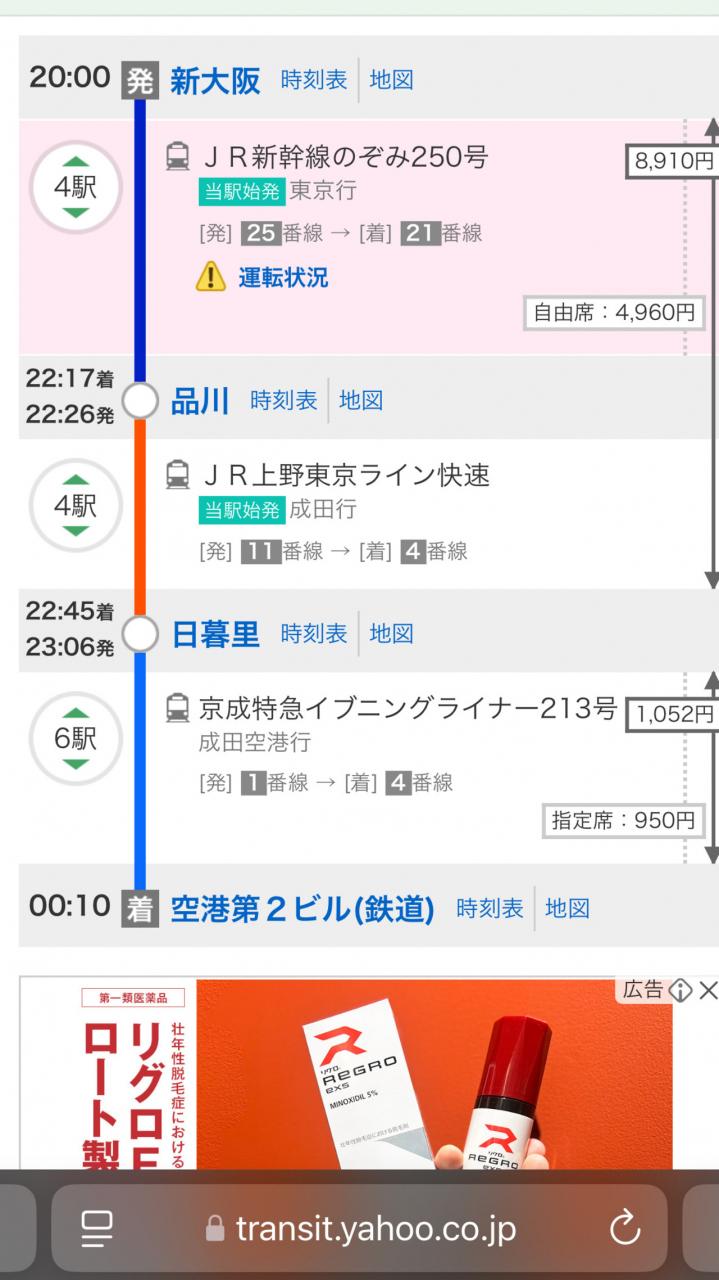Open 品川 station timetable link
This screenshot has width=719, height=1280.
(283, 401)
